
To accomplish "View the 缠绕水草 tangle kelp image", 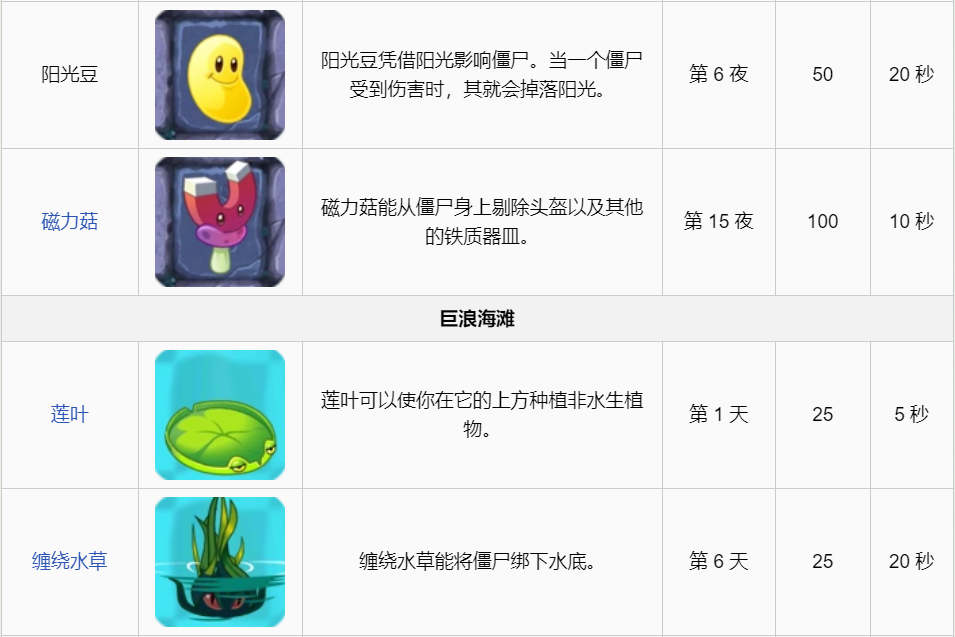I will [x=220, y=561].
